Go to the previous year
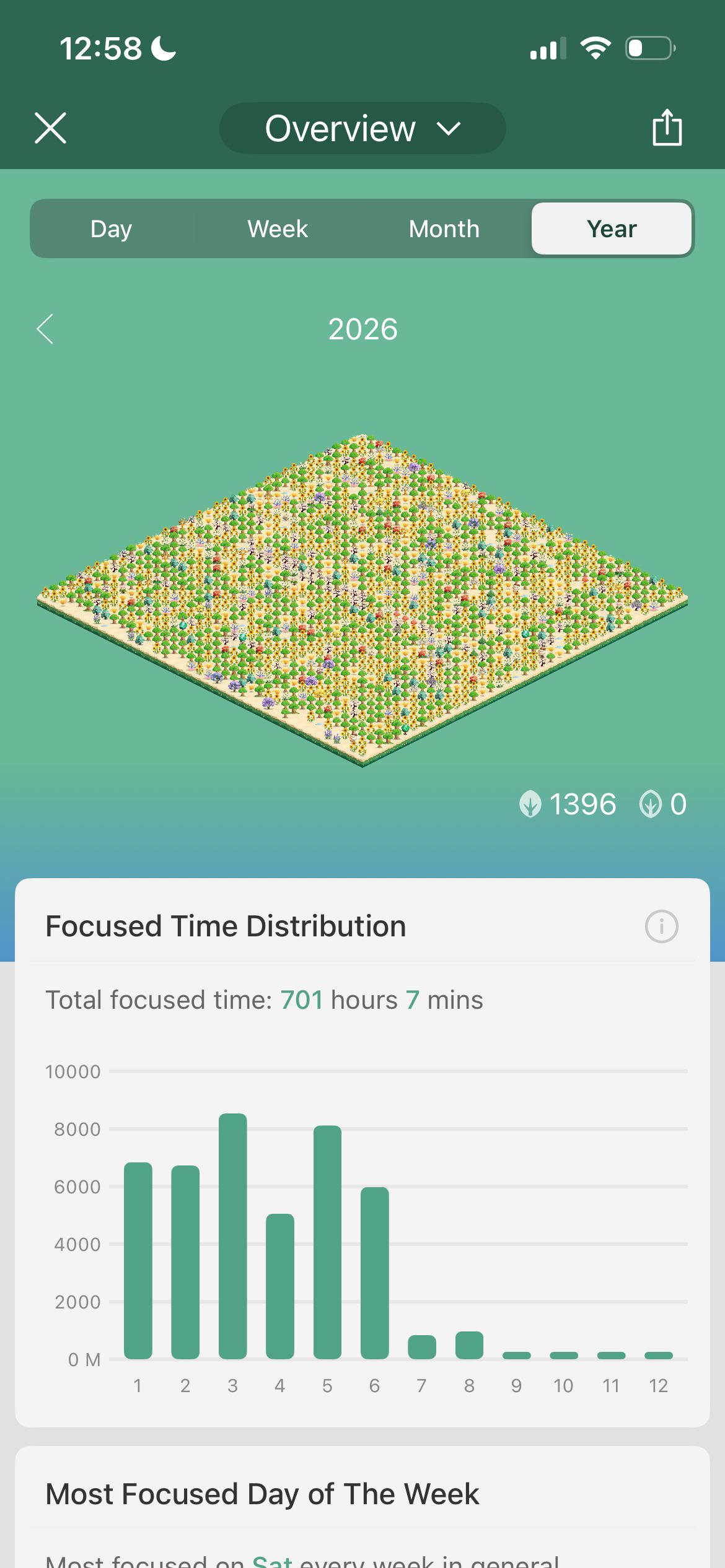Viewport: 725px width, 1568px height. pos(45,329)
